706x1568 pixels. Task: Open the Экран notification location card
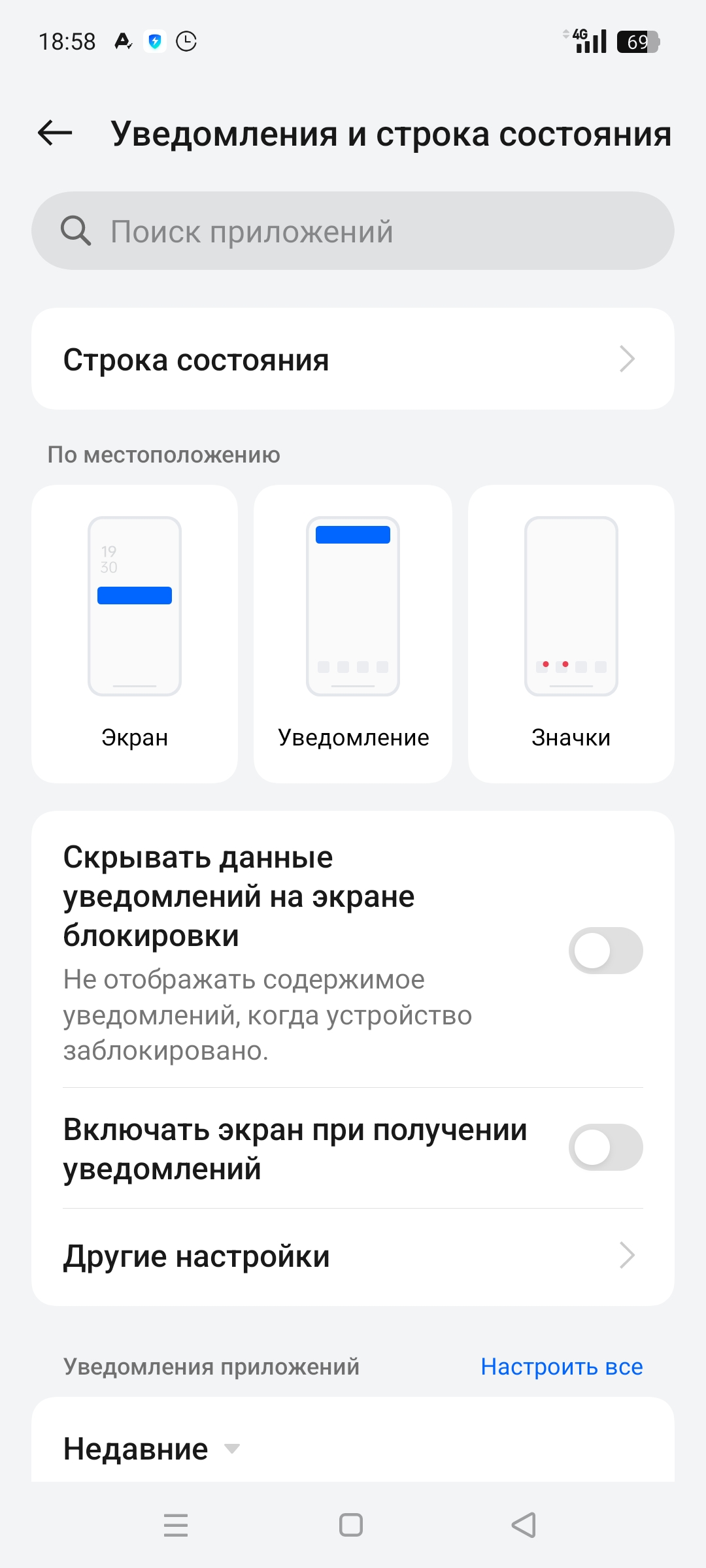tap(135, 634)
